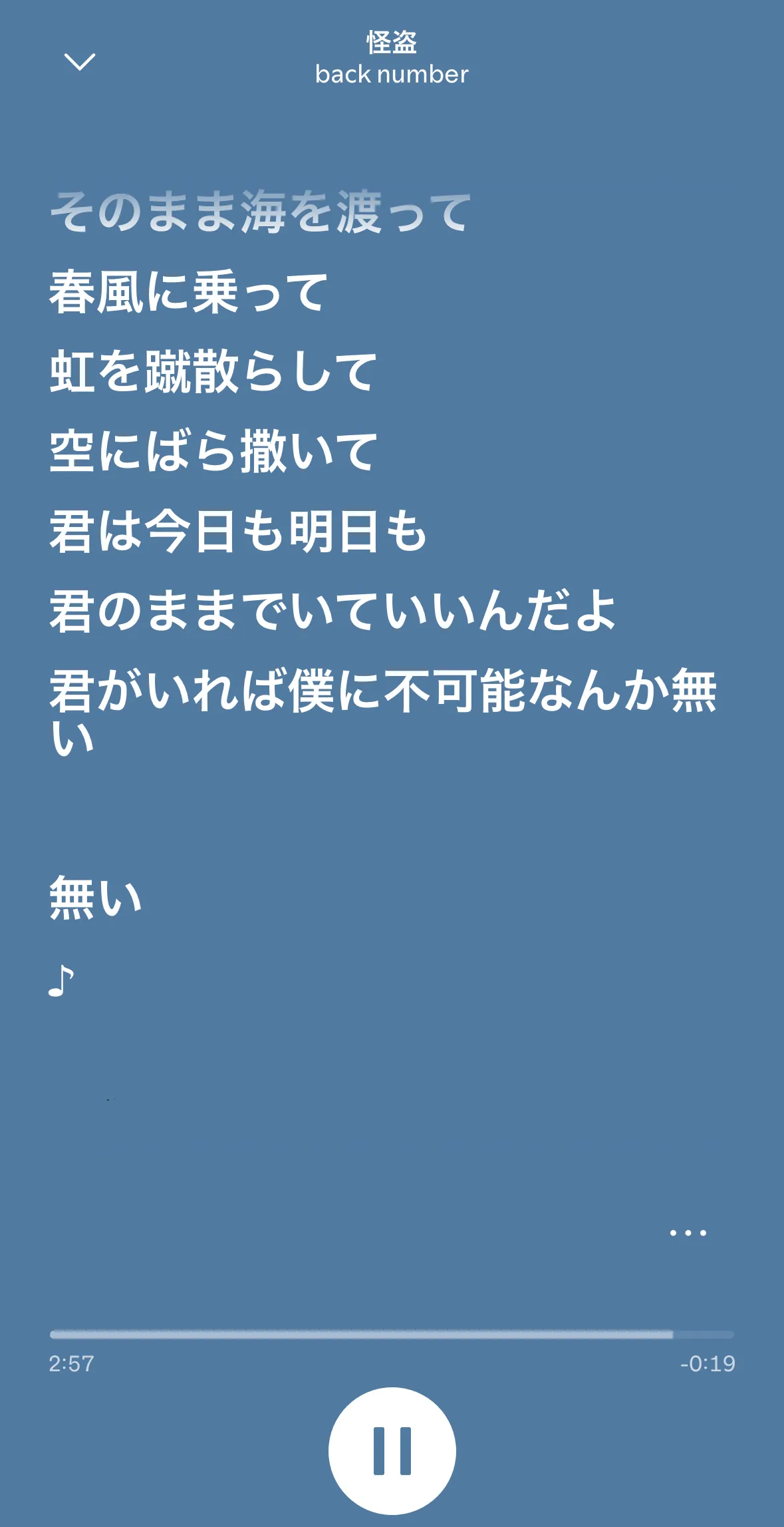The height and width of the screenshot is (1527, 784).
Task: Jump to lyric line 君は今日も明日も
Action: click(238, 531)
